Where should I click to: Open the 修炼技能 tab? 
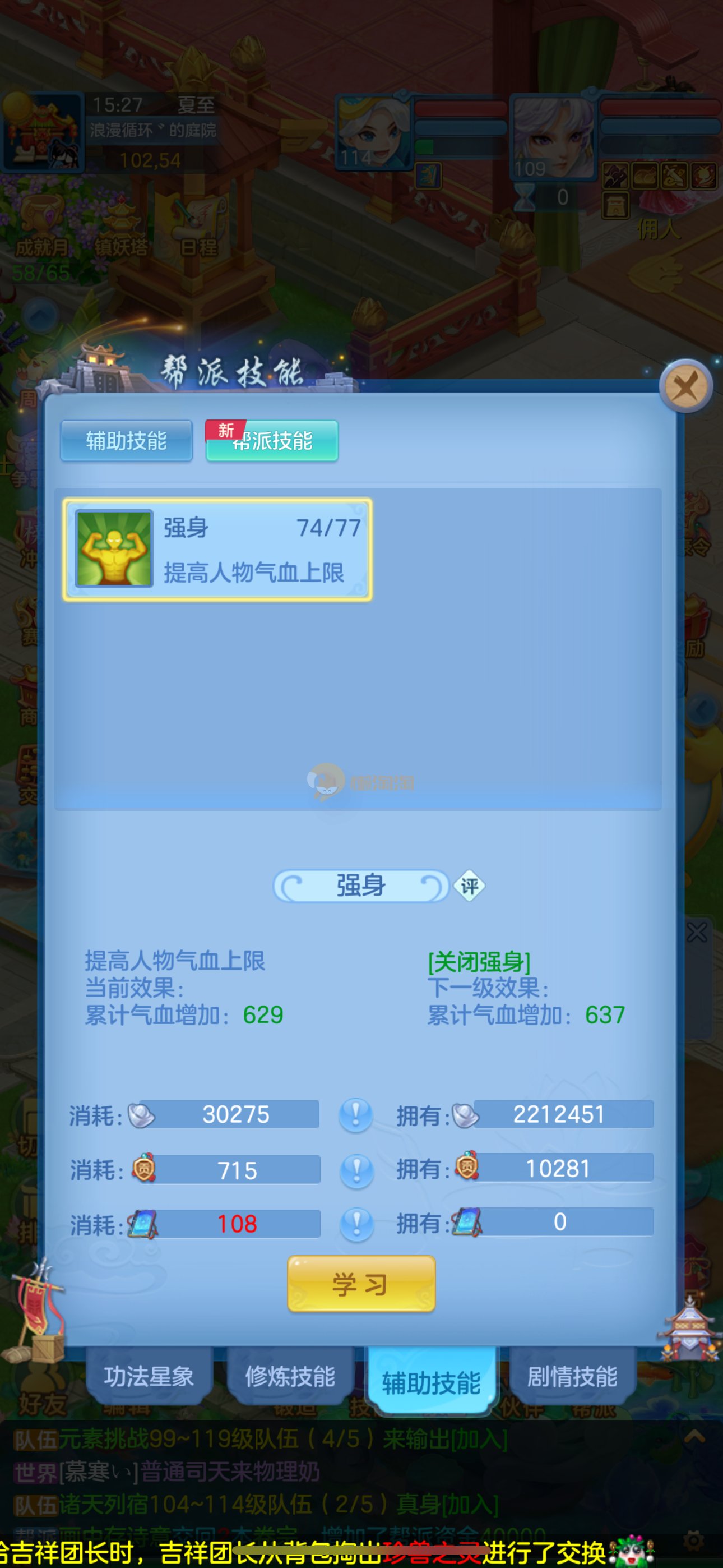(290, 1376)
